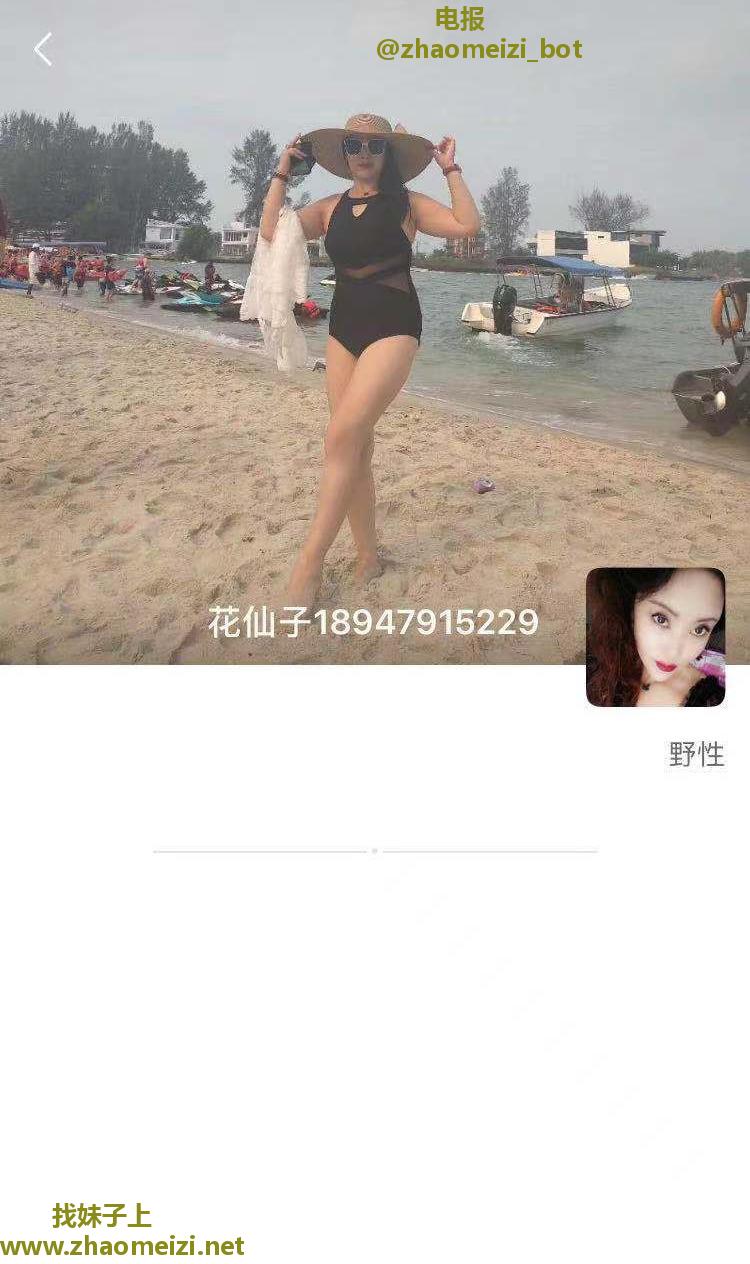Click the right divider line segment
The image size is (750, 1264).
(492, 851)
